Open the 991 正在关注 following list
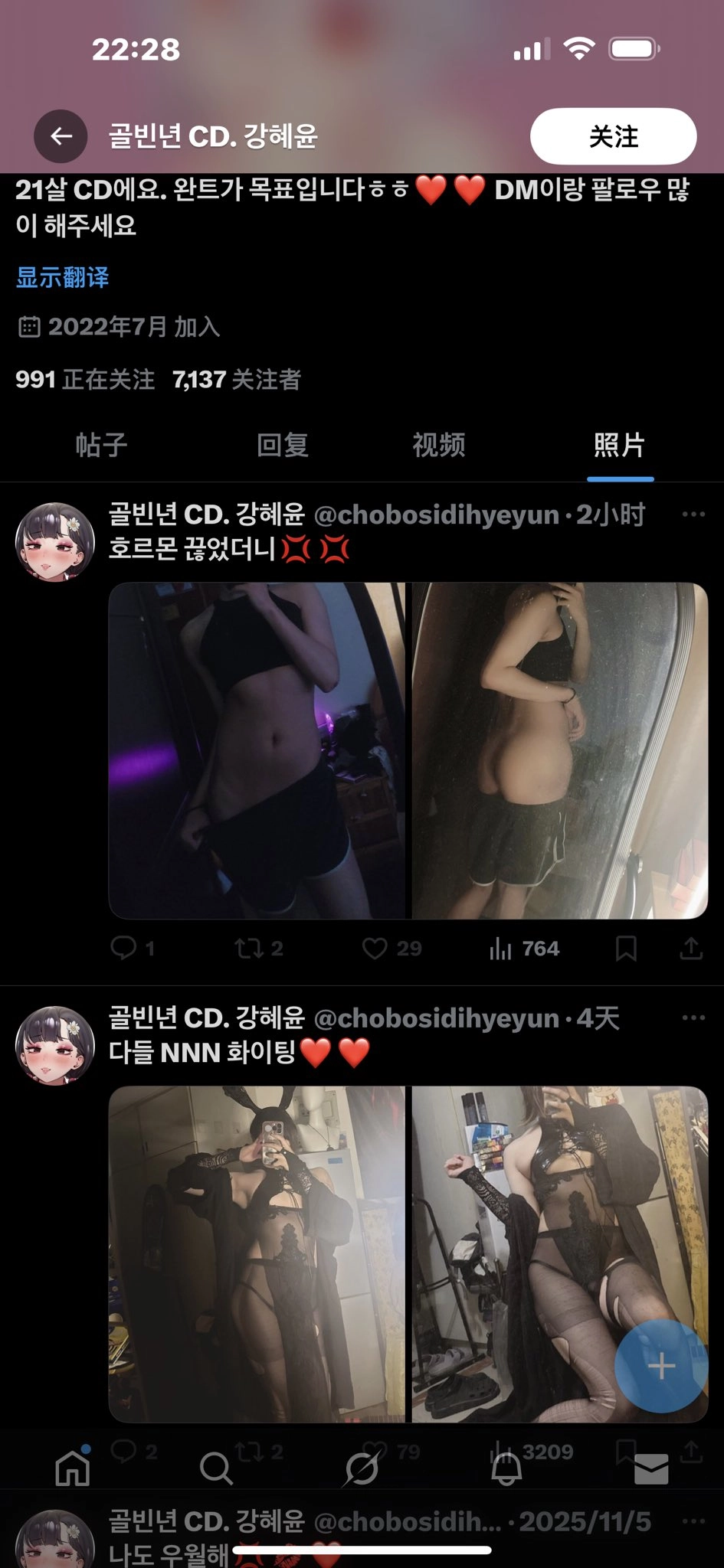This screenshot has width=724, height=1568. (85, 379)
